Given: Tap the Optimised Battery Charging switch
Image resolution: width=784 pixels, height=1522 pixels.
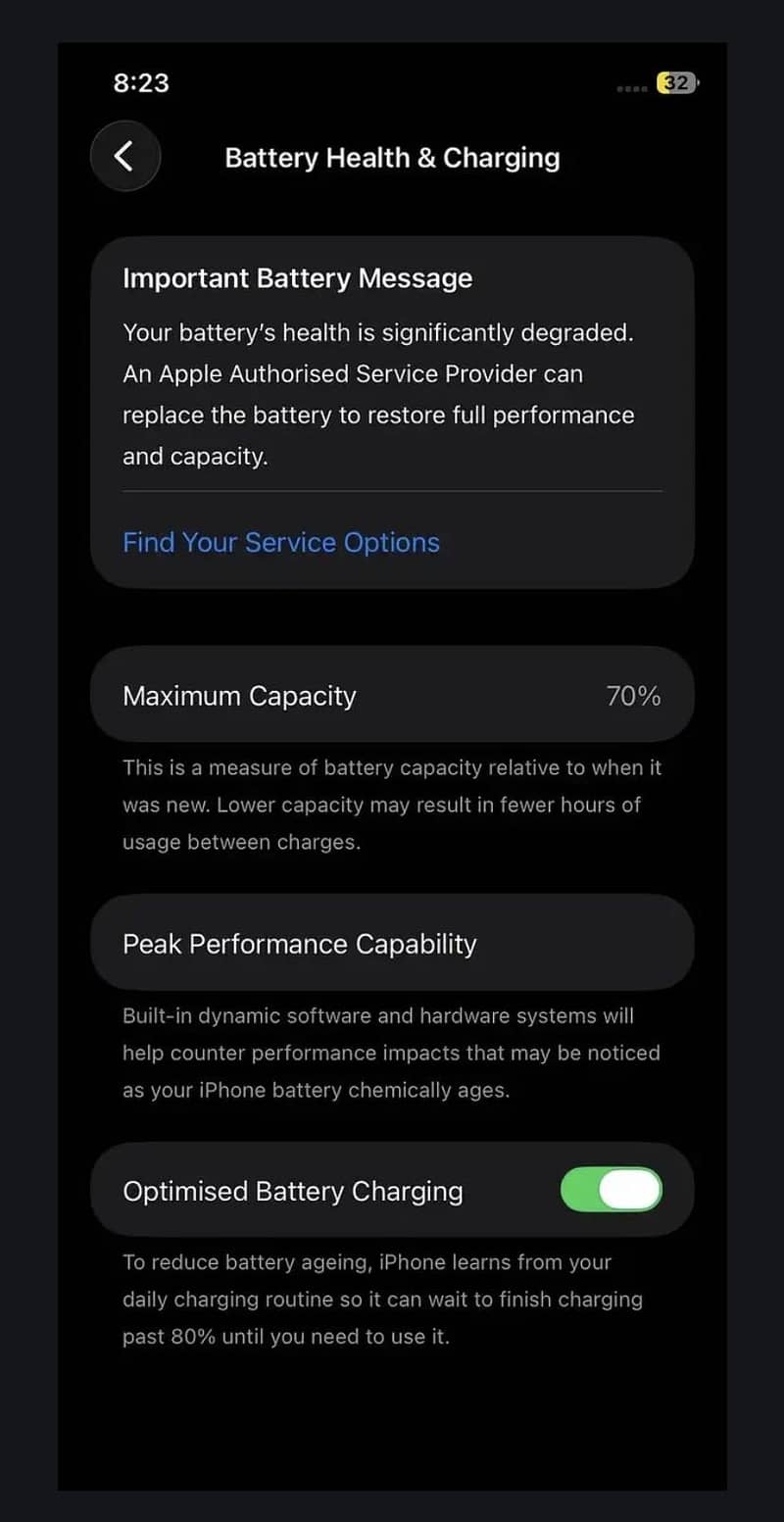Looking at the screenshot, I should [612, 1190].
